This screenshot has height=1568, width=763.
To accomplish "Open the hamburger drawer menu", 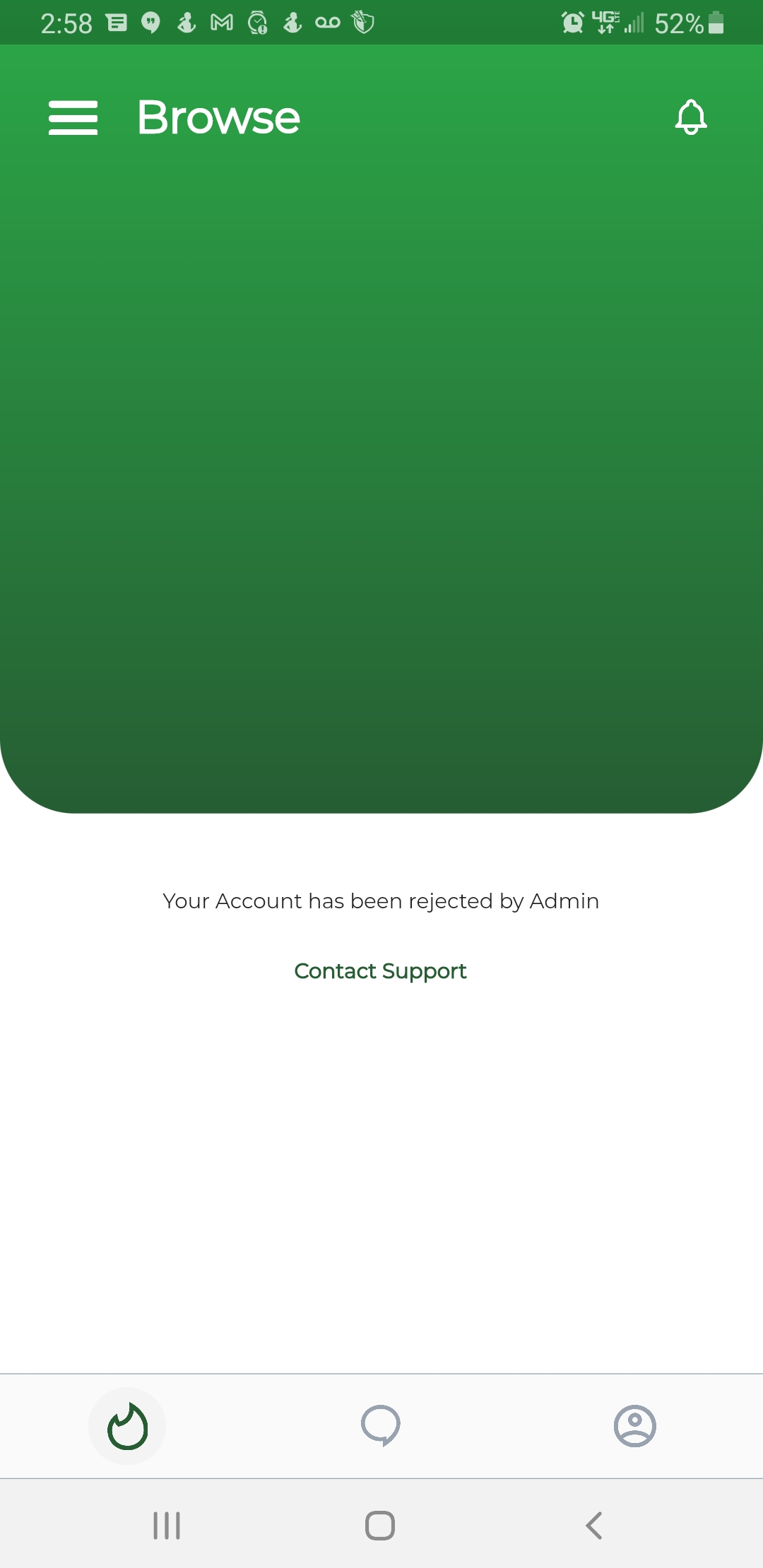I will (73, 117).
